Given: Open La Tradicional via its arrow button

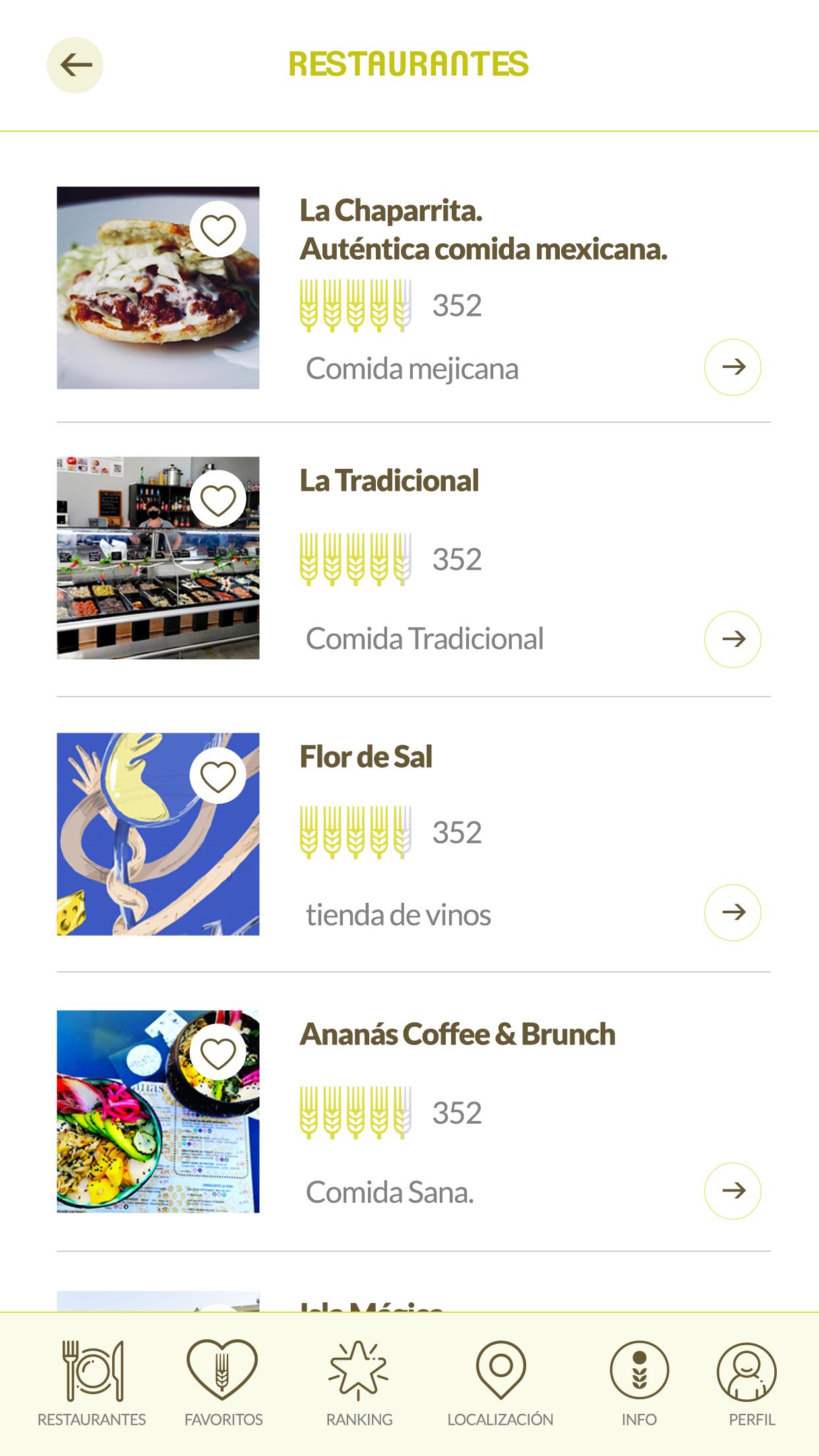Looking at the screenshot, I should click(x=733, y=639).
